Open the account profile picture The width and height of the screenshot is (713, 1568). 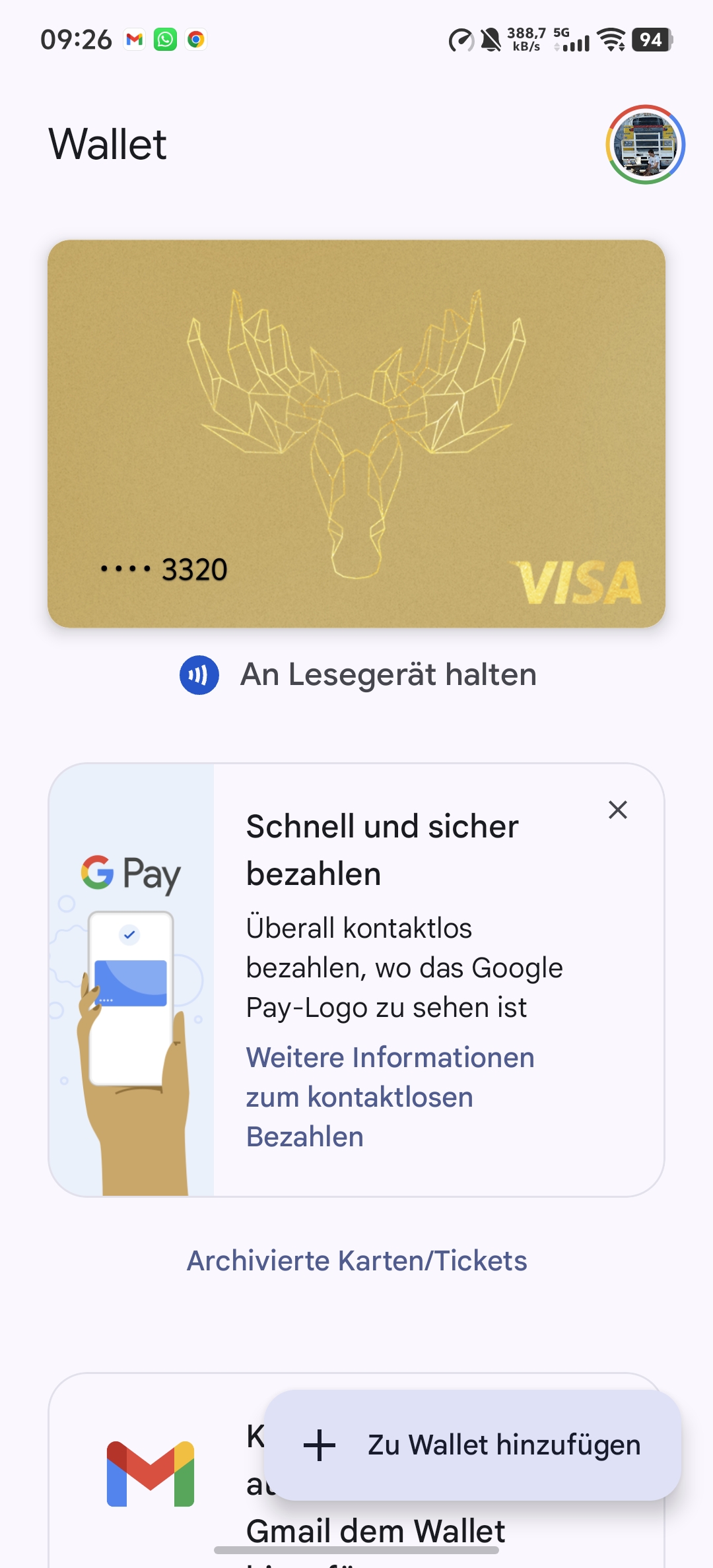[645, 145]
